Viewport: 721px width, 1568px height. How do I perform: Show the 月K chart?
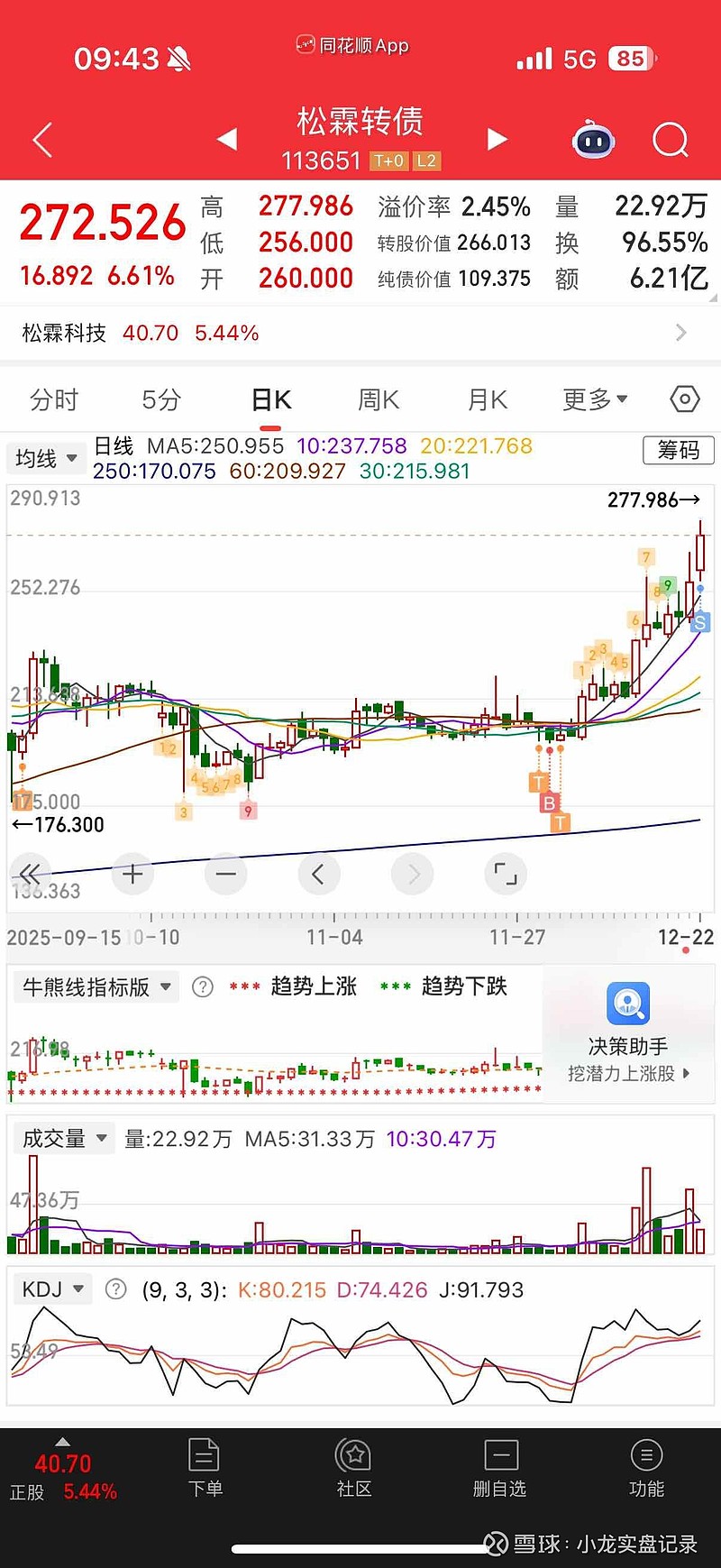(488, 399)
